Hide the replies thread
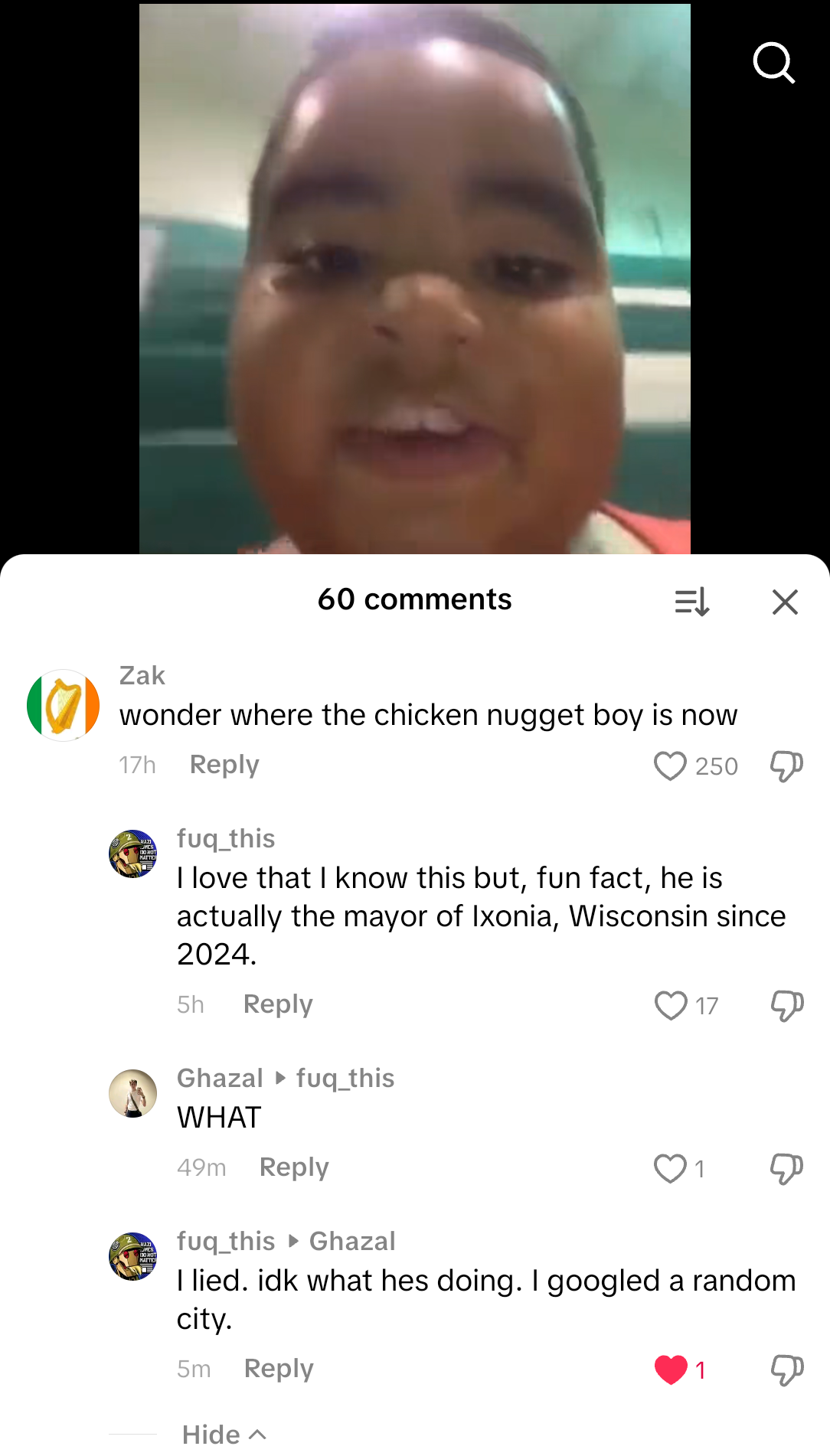The image size is (830, 1456). pyautogui.click(x=224, y=1435)
